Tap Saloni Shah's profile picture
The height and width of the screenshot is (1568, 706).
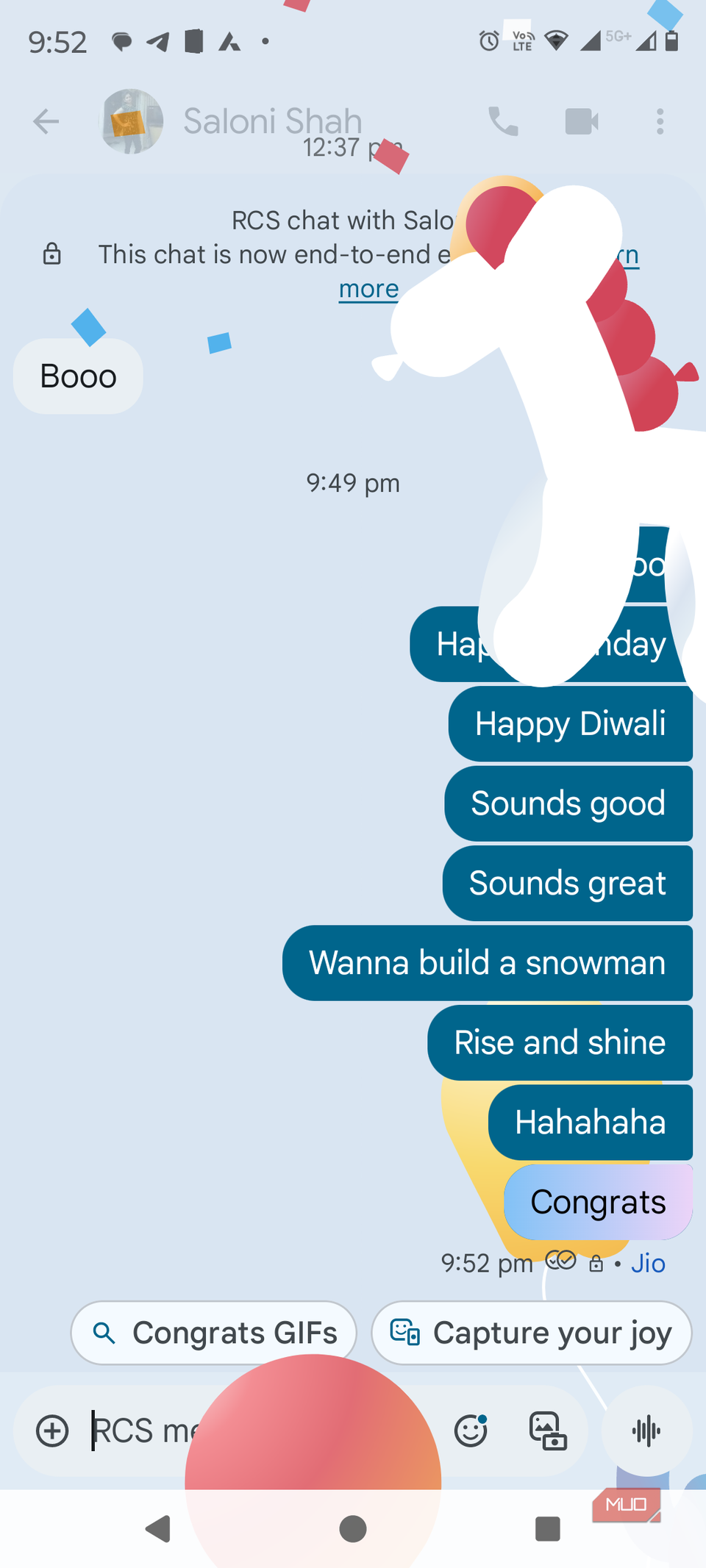tap(130, 121)
